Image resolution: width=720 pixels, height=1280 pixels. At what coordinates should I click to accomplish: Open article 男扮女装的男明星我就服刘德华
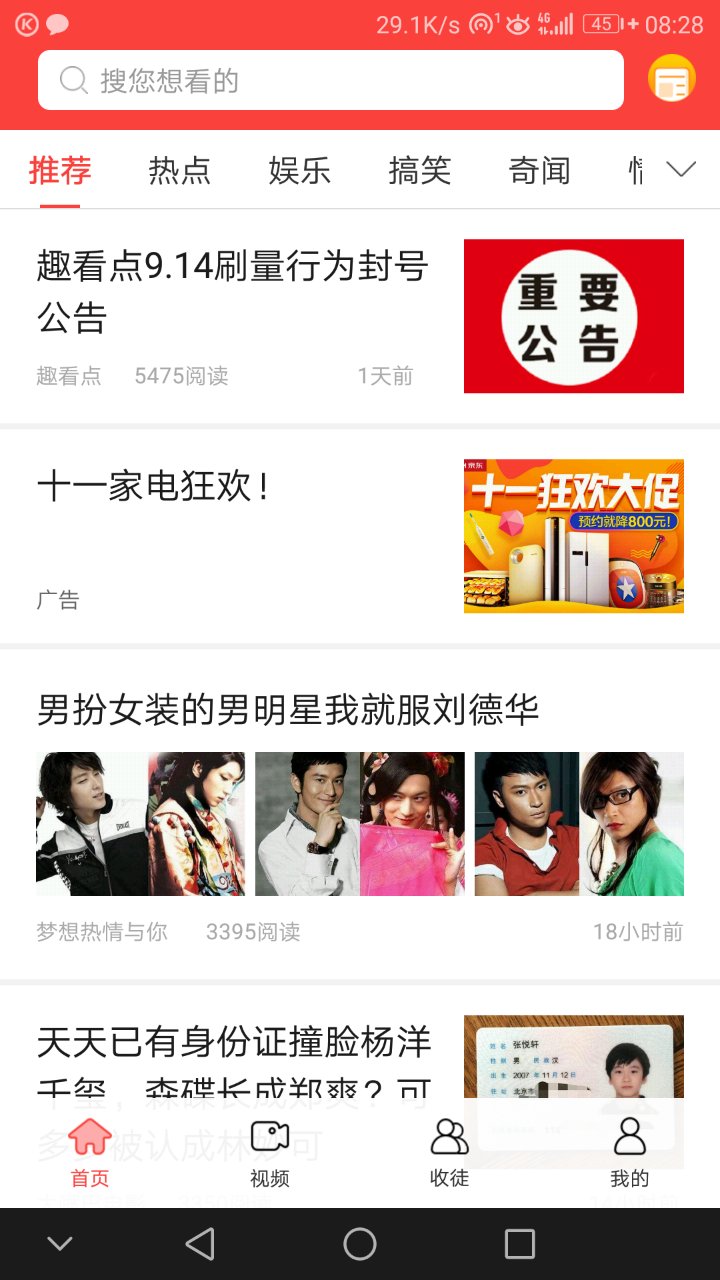click(288, 710)
